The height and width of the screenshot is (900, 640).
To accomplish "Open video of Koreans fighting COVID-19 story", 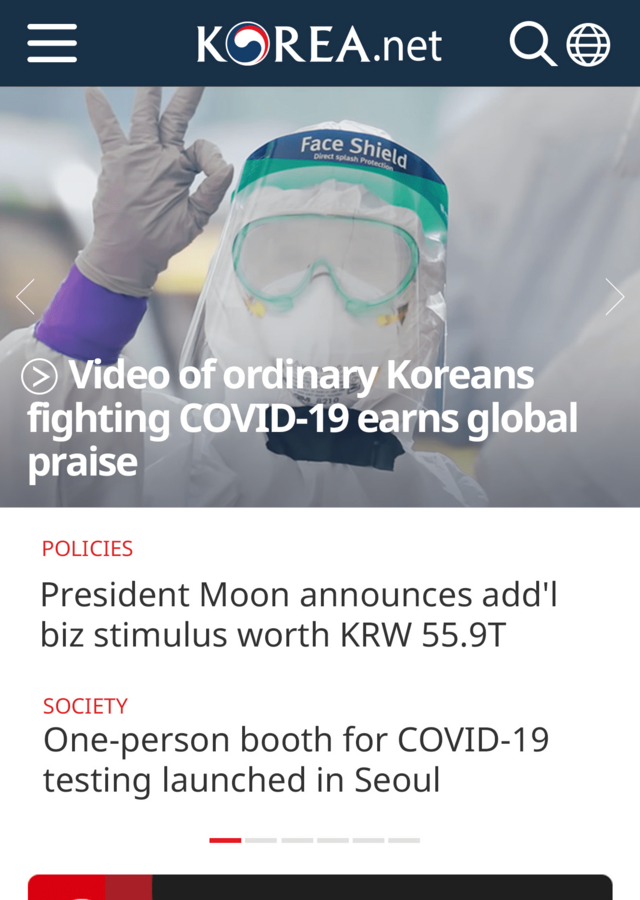I will click(300, 418).
